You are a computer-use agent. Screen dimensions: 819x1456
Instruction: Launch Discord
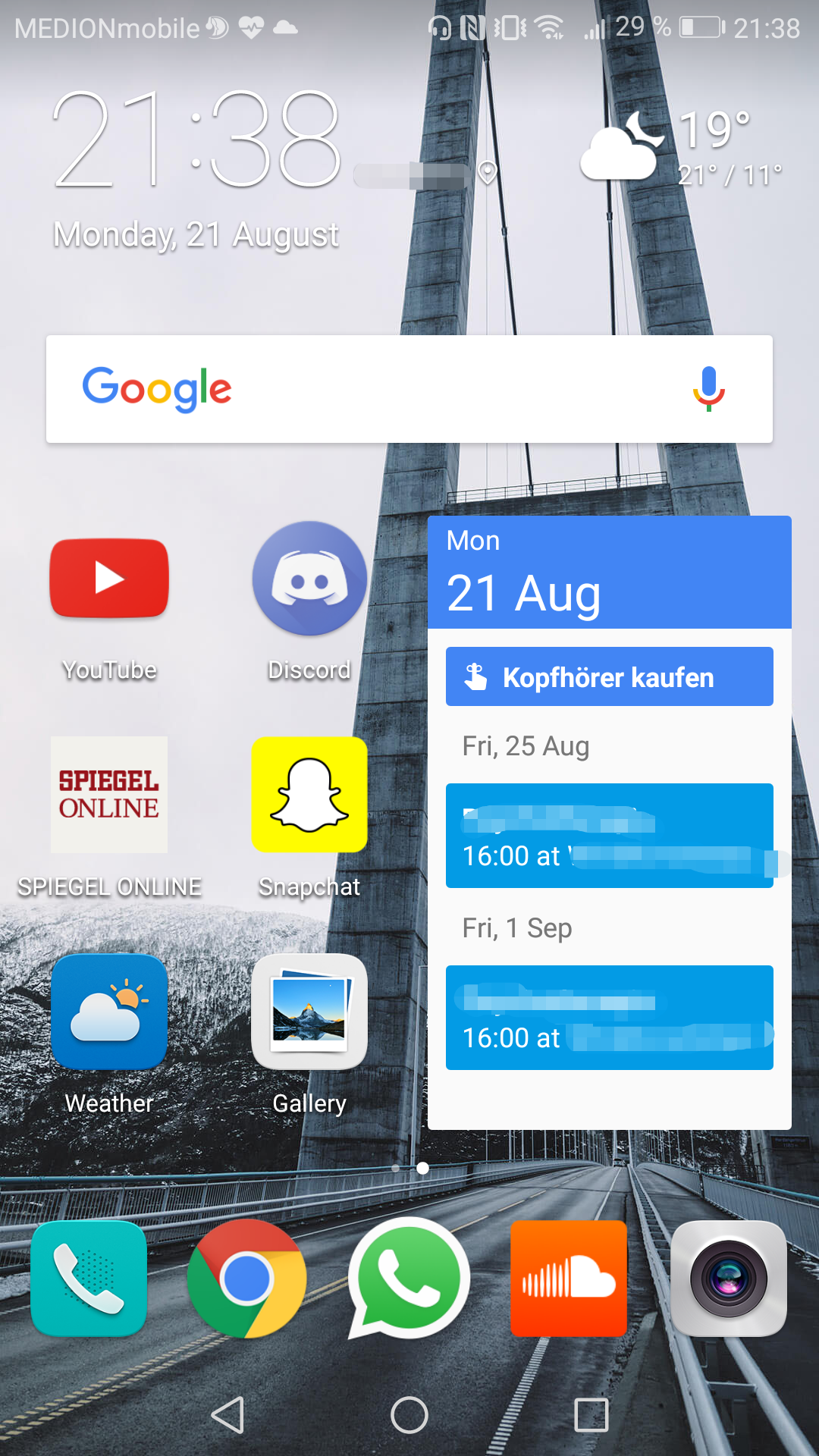(309, 579)
